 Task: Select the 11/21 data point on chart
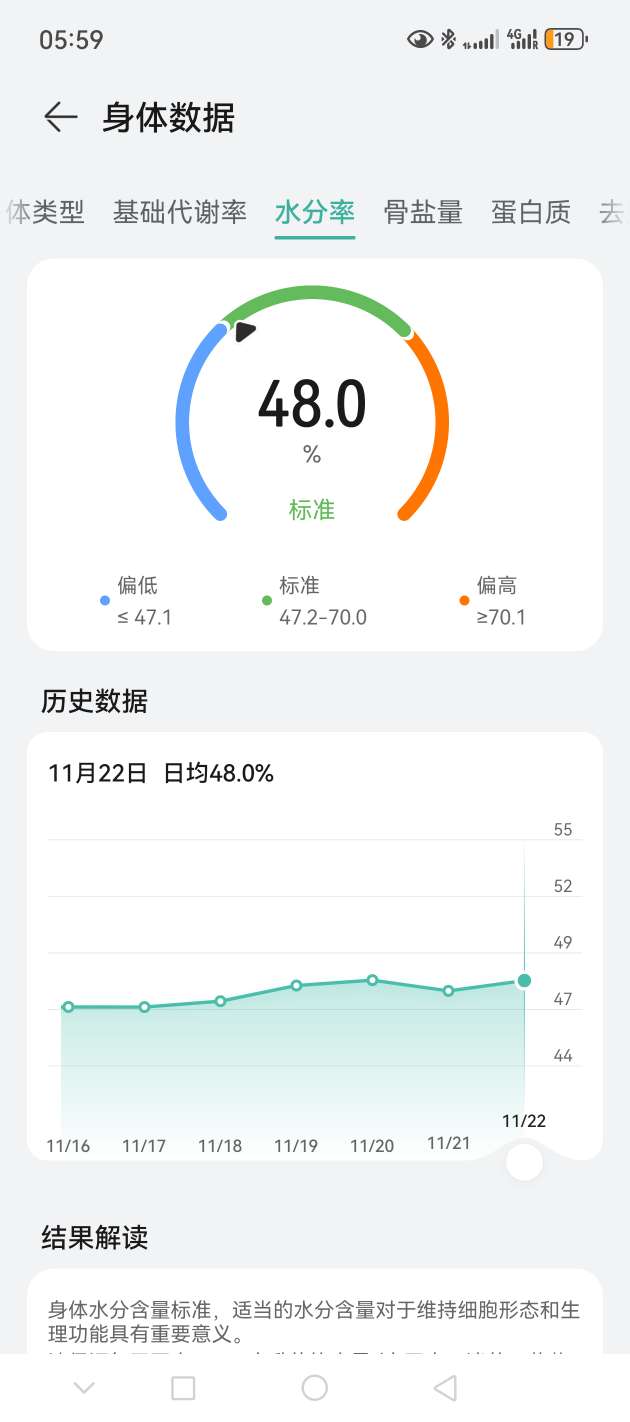[x=448, y=991]
